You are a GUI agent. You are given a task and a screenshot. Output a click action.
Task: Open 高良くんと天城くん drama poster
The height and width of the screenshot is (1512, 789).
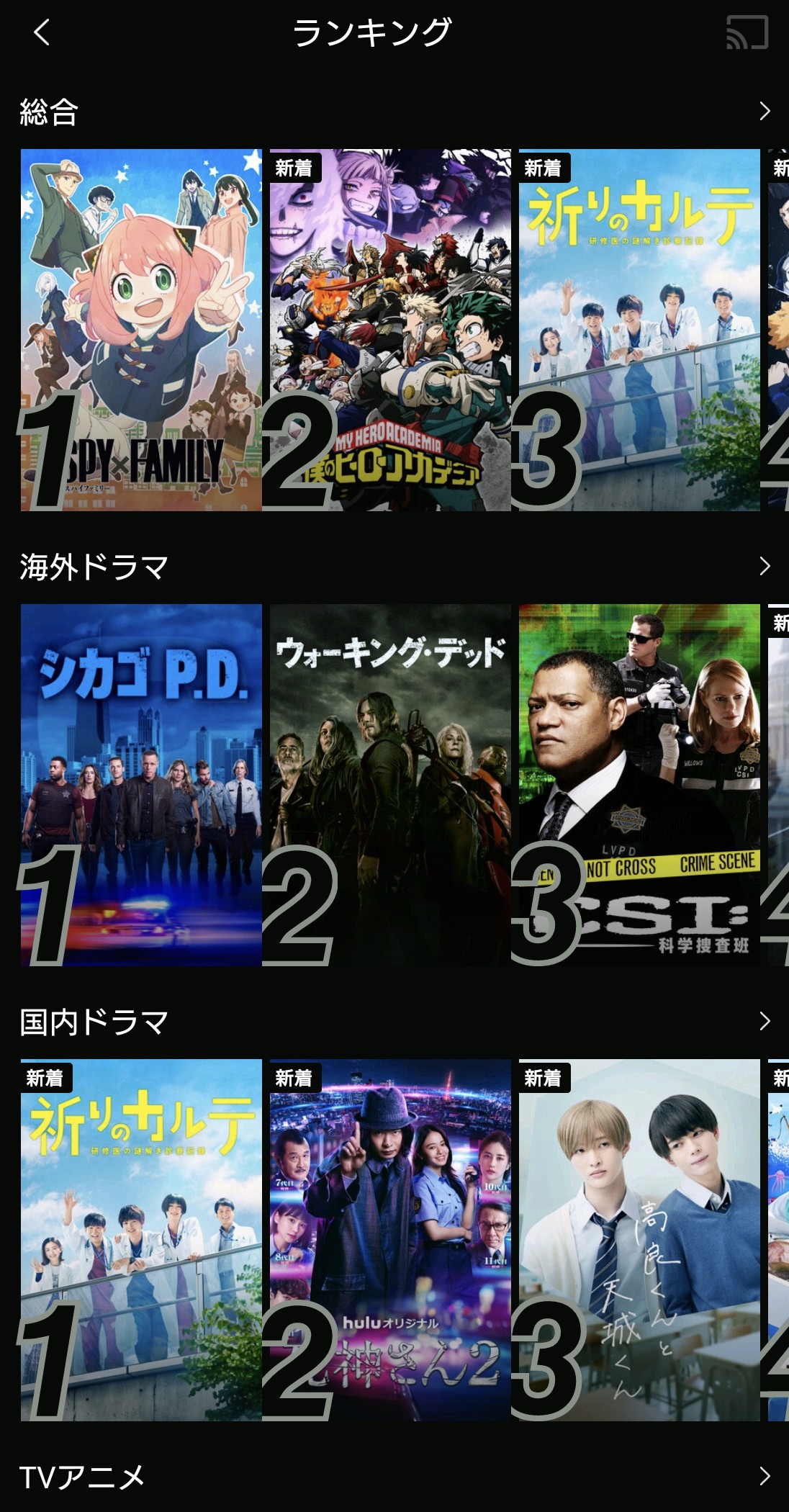click(x=639, y=1240)
